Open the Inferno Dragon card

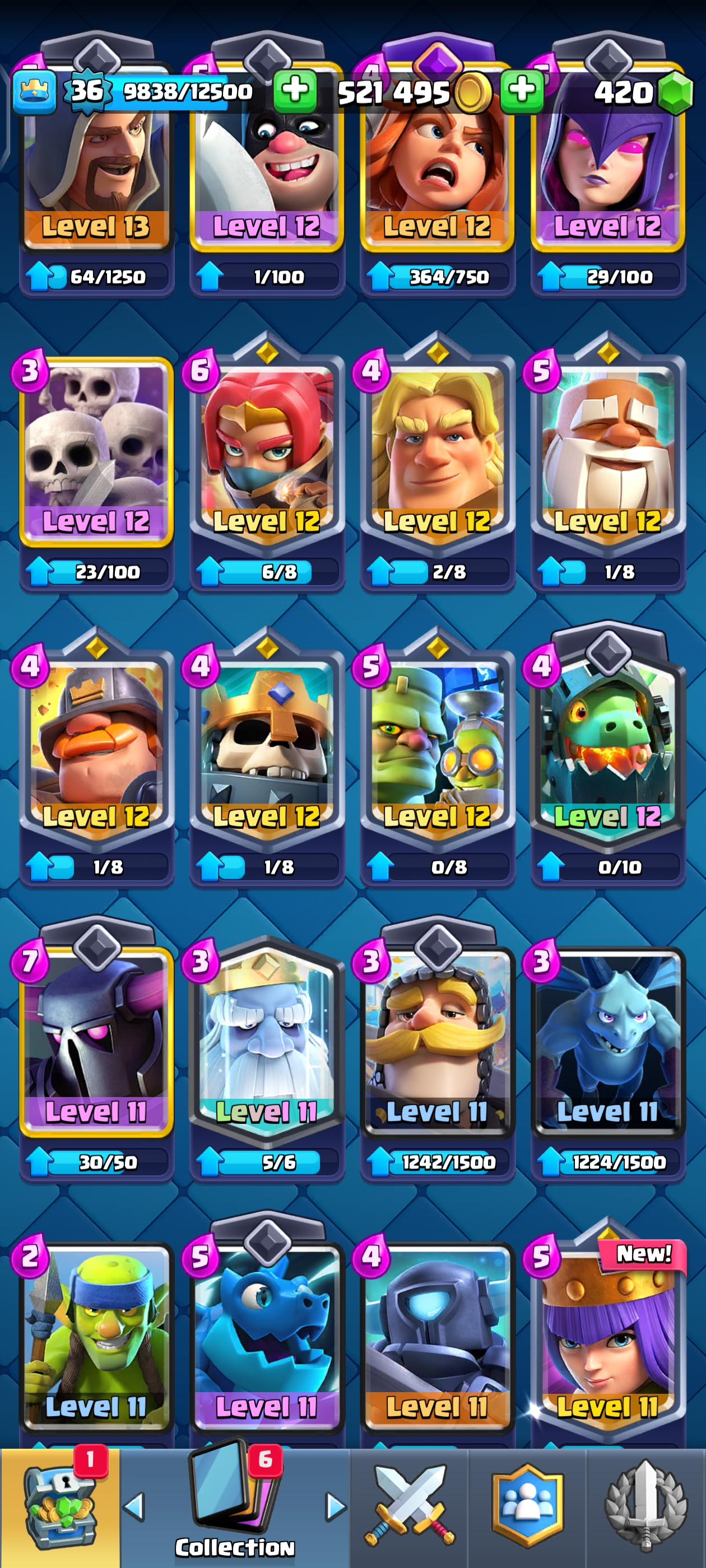[608, 746]
